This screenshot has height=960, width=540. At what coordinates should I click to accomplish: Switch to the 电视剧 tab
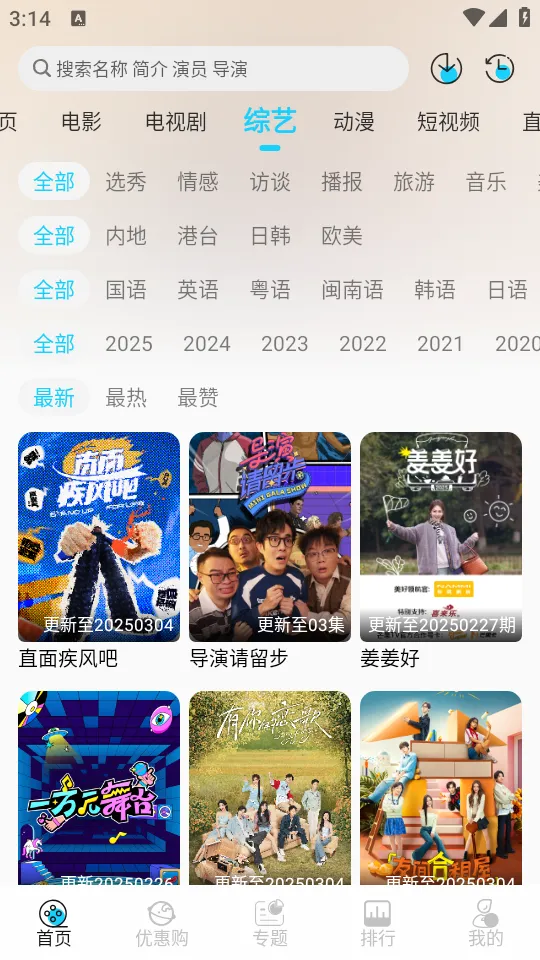(x=176, y=122)
